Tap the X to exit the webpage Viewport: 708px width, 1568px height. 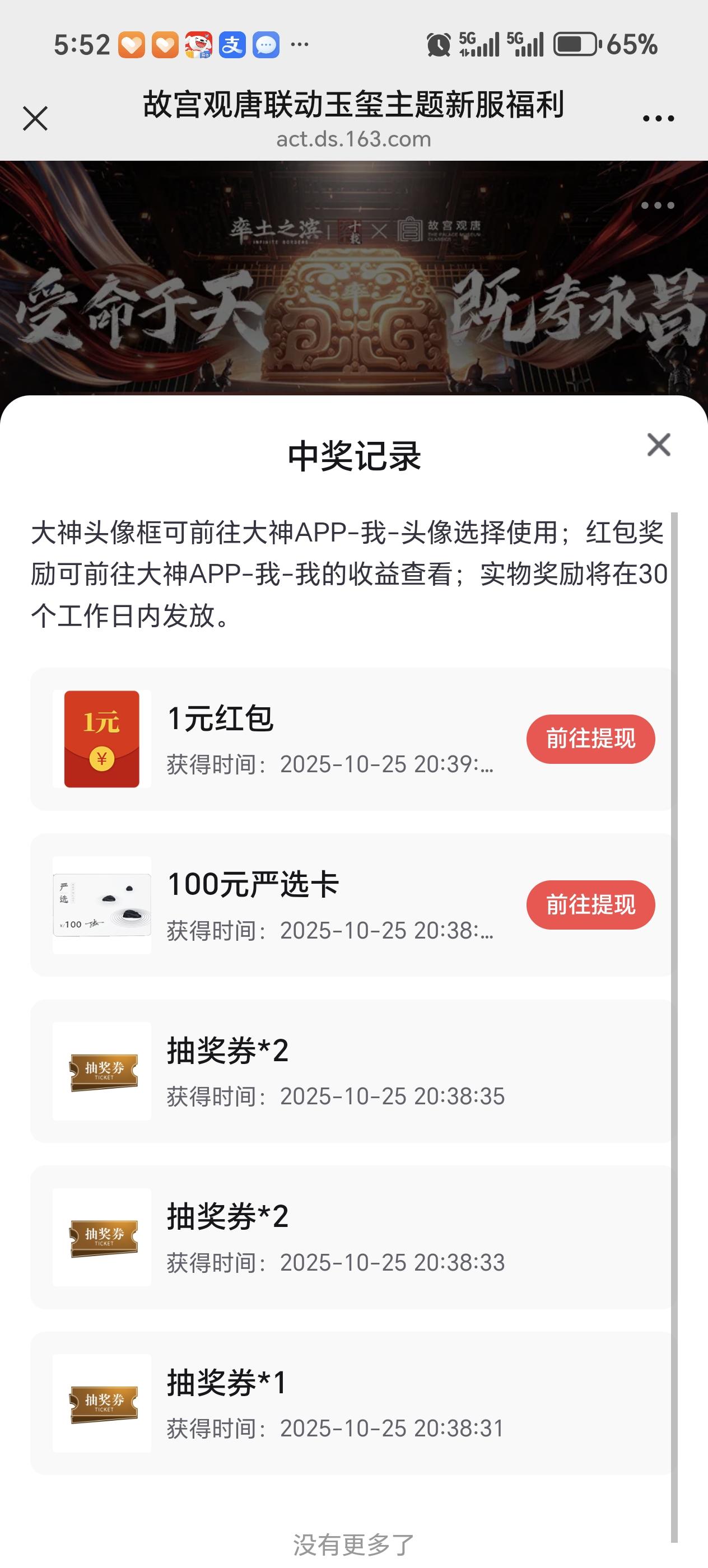point(35,118)
